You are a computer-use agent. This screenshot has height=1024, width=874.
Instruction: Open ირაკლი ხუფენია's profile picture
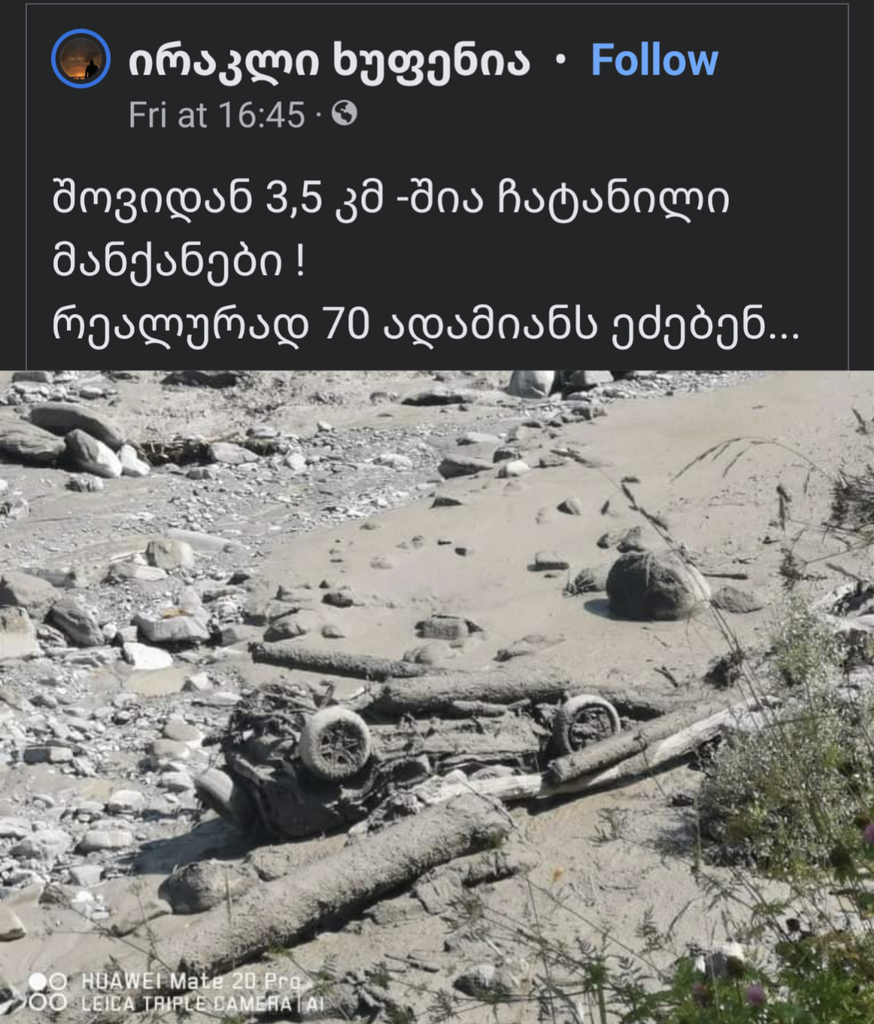coord(80,60)
